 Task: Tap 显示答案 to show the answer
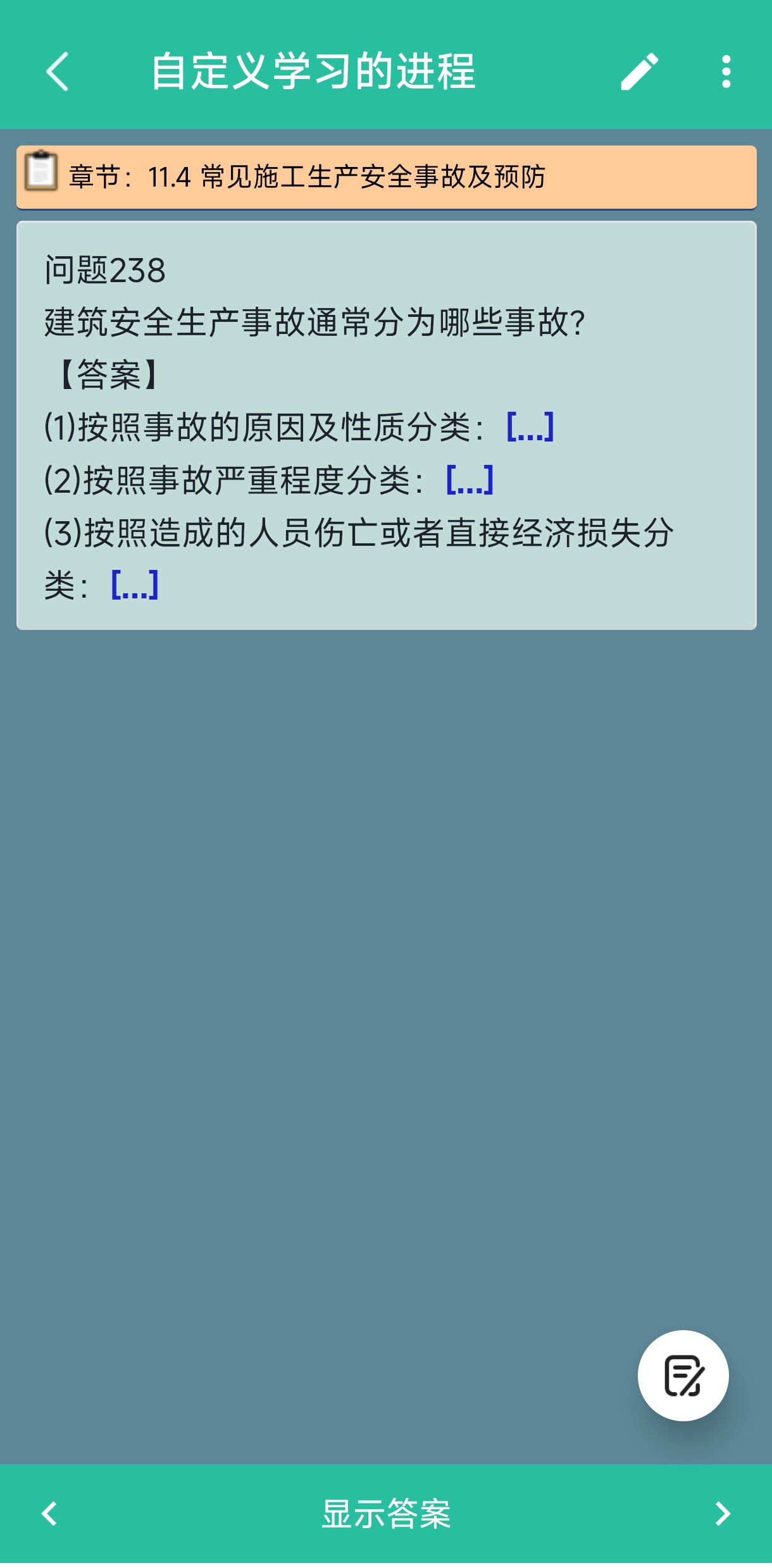click(x=386, y=1514)
